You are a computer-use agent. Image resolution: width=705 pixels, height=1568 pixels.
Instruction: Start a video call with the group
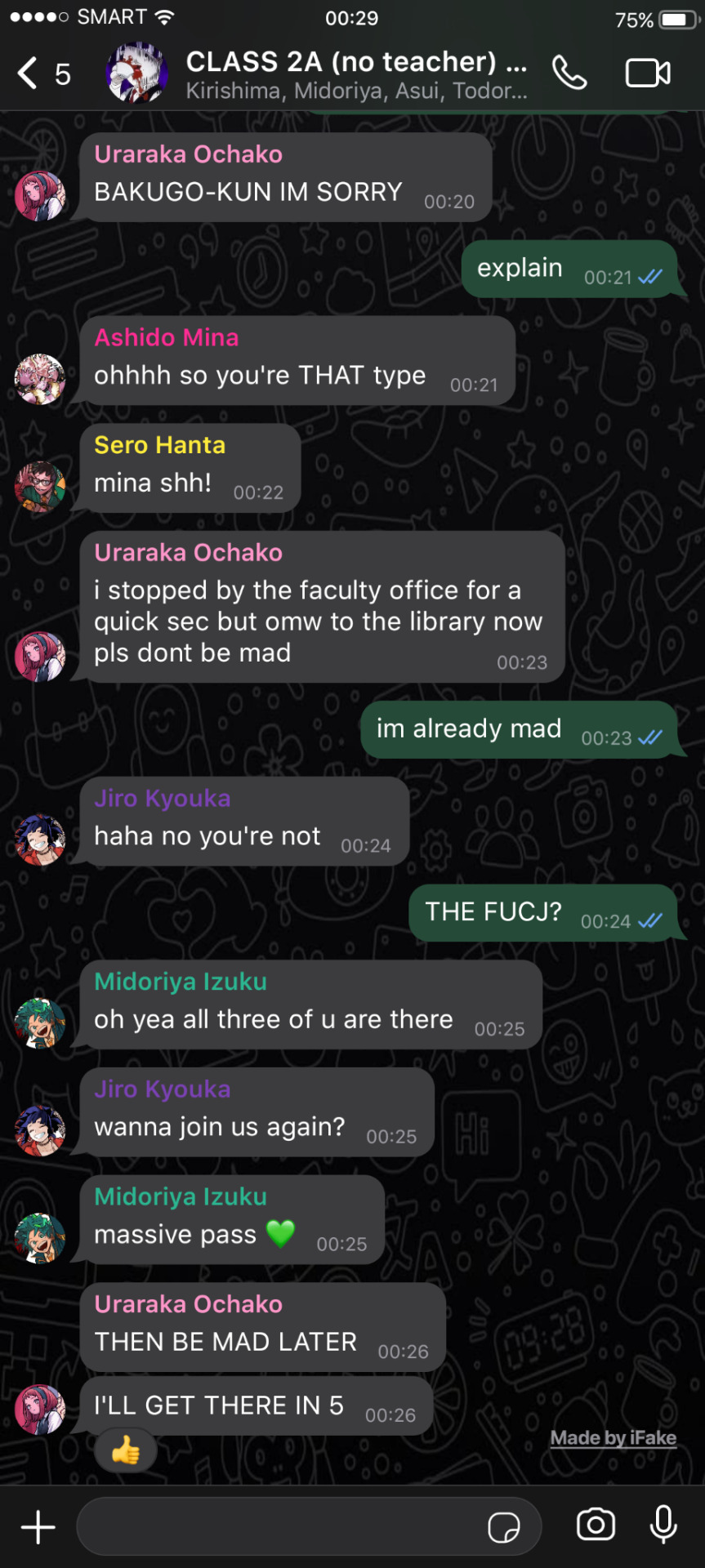point(647,73)
